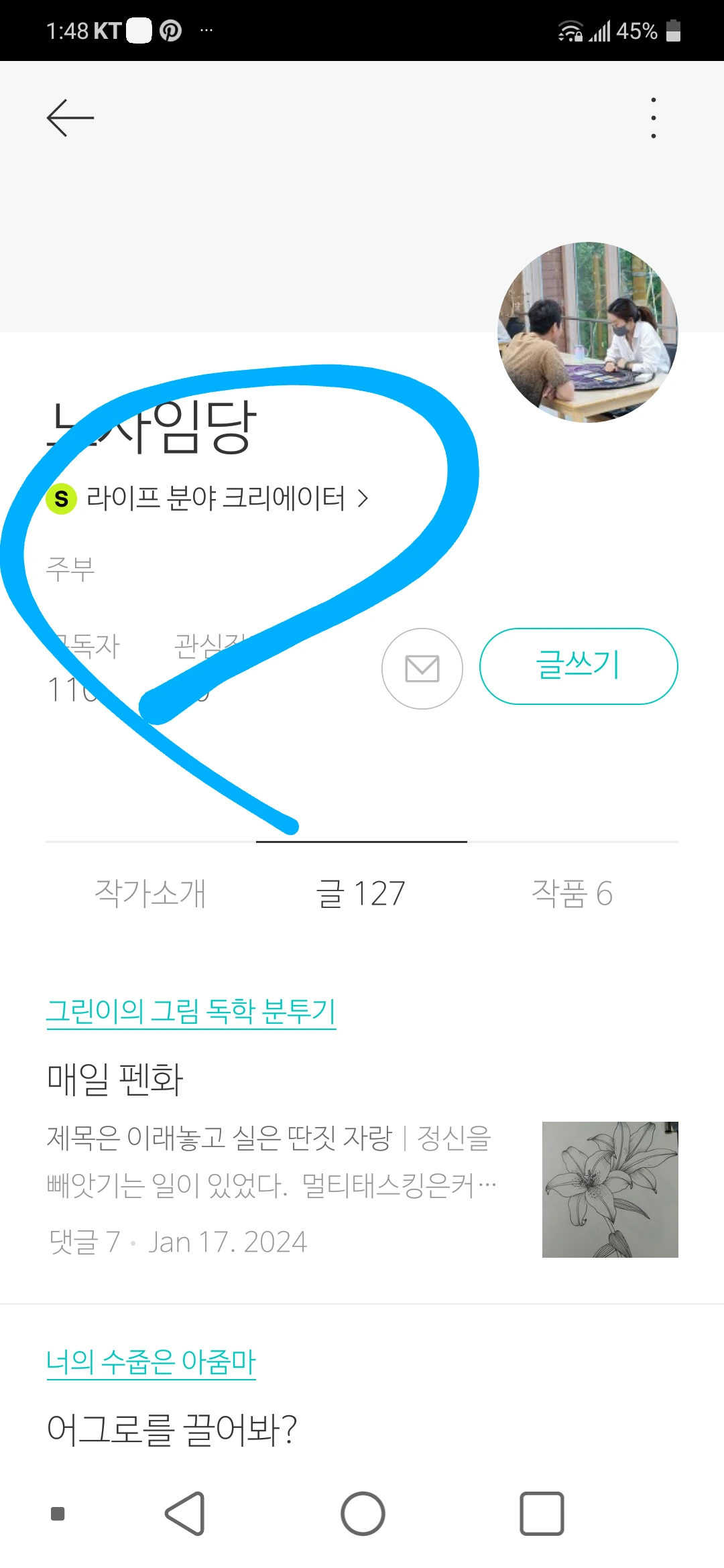Tap the 글쓰기 button

click(x=579, y=666)
